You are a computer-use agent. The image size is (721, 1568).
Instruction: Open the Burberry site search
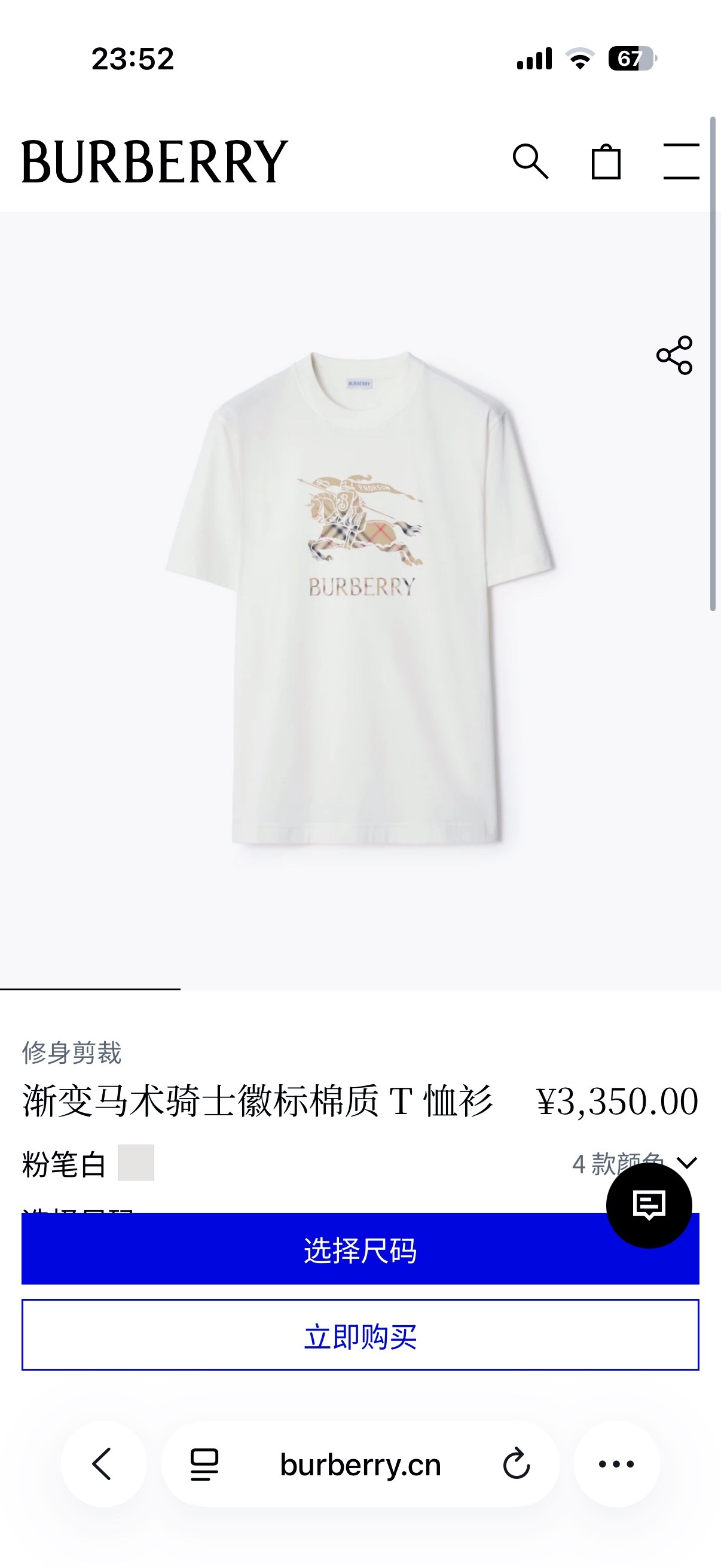[530, 162]
